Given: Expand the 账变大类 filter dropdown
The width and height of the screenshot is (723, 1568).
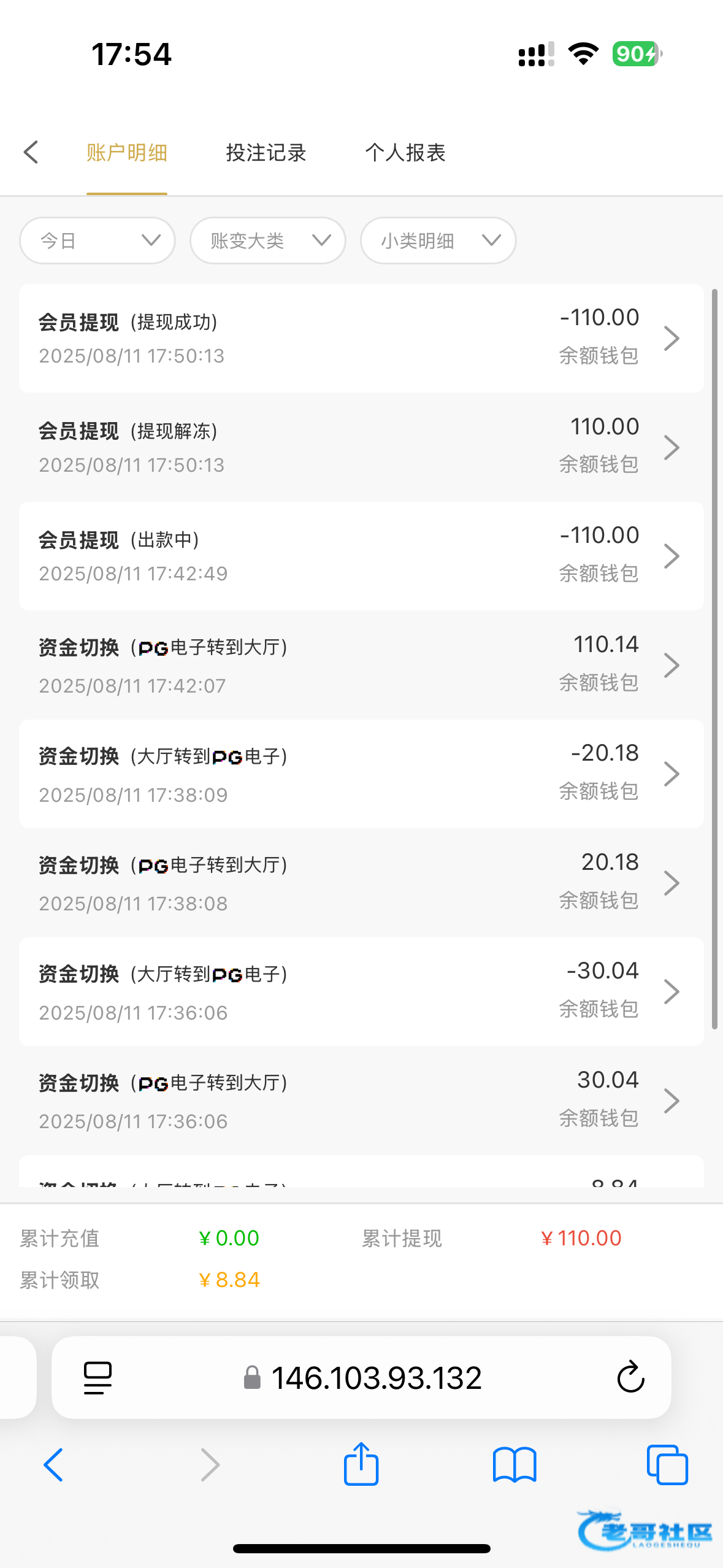Looking at the screenshot, I should tap(268, 240).
